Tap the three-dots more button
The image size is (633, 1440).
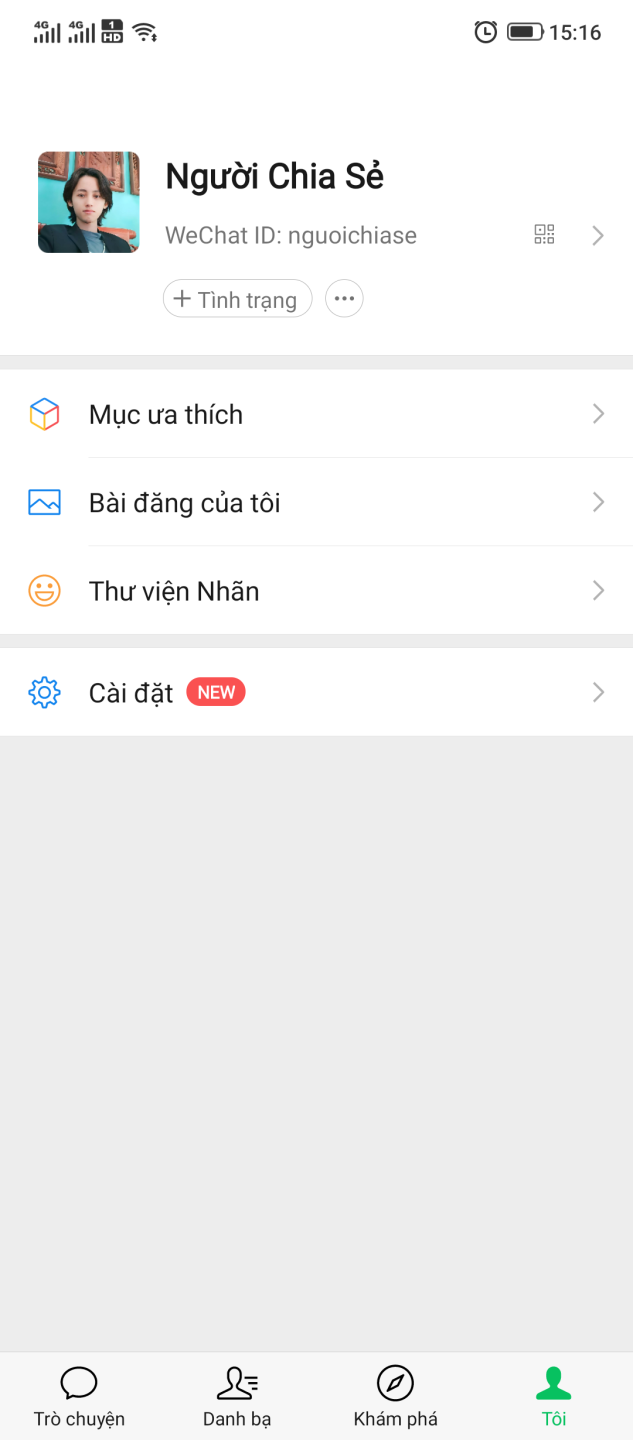344,299
